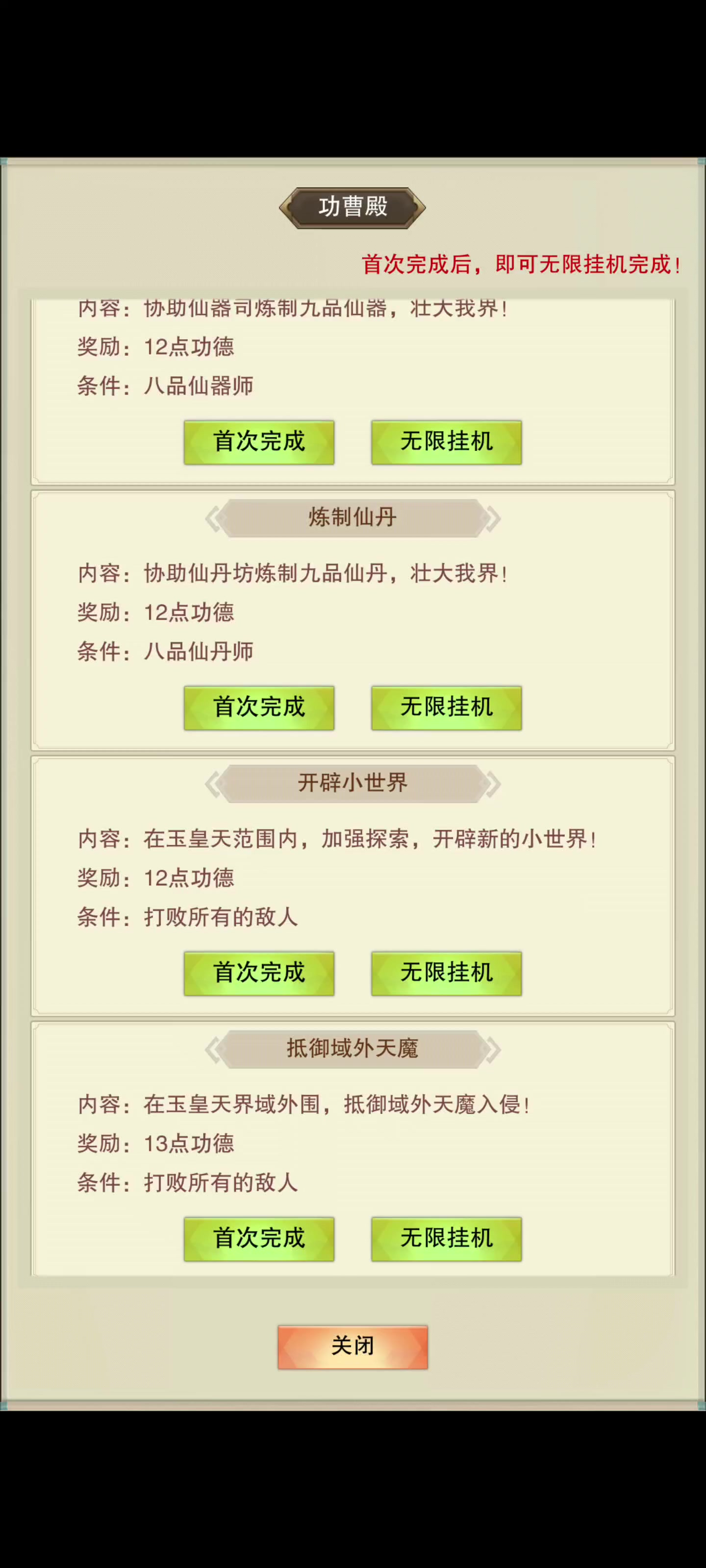Close the 功曹殿 panel with 关闭
The image size is (706, 1568).
point(353,1347)
